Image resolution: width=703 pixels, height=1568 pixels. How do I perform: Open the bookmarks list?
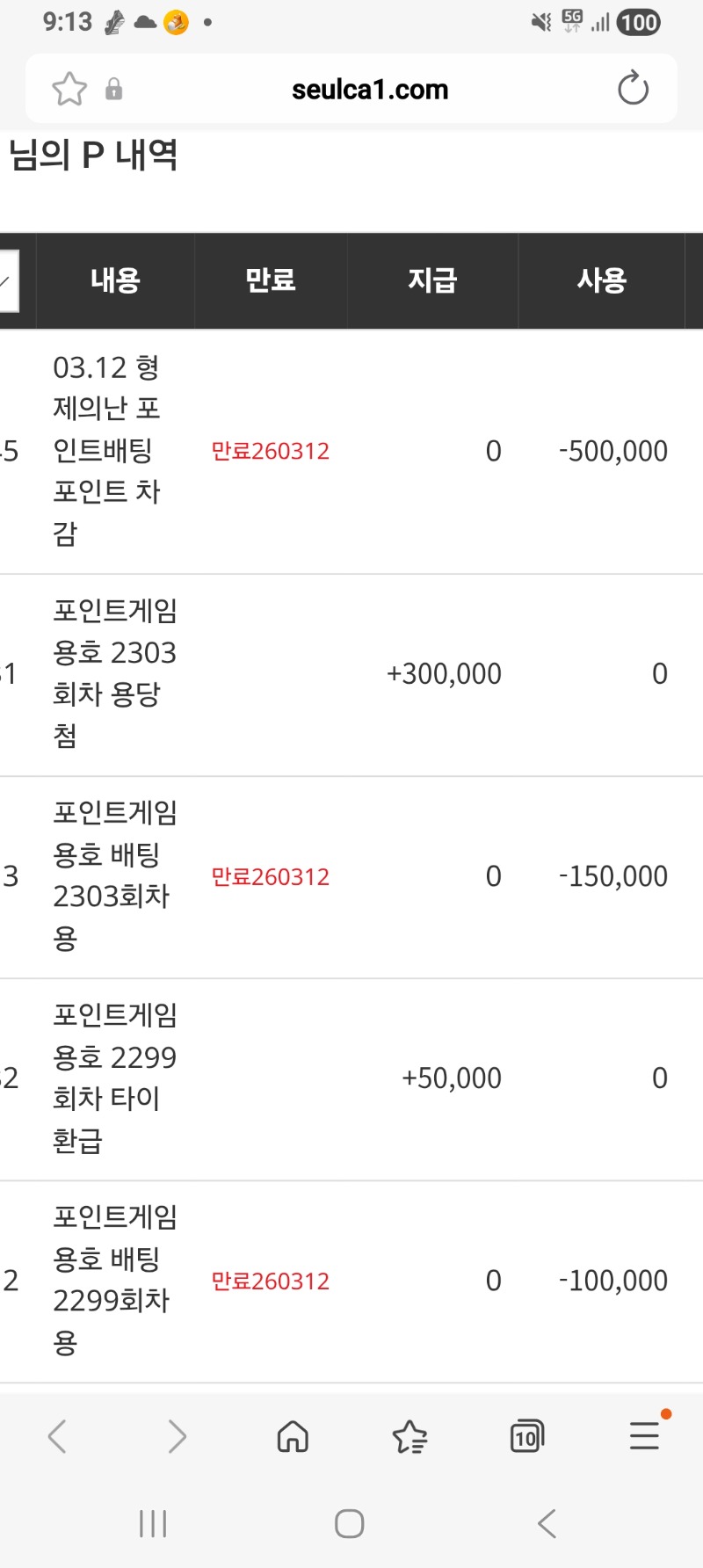[x=409, y=1437]
